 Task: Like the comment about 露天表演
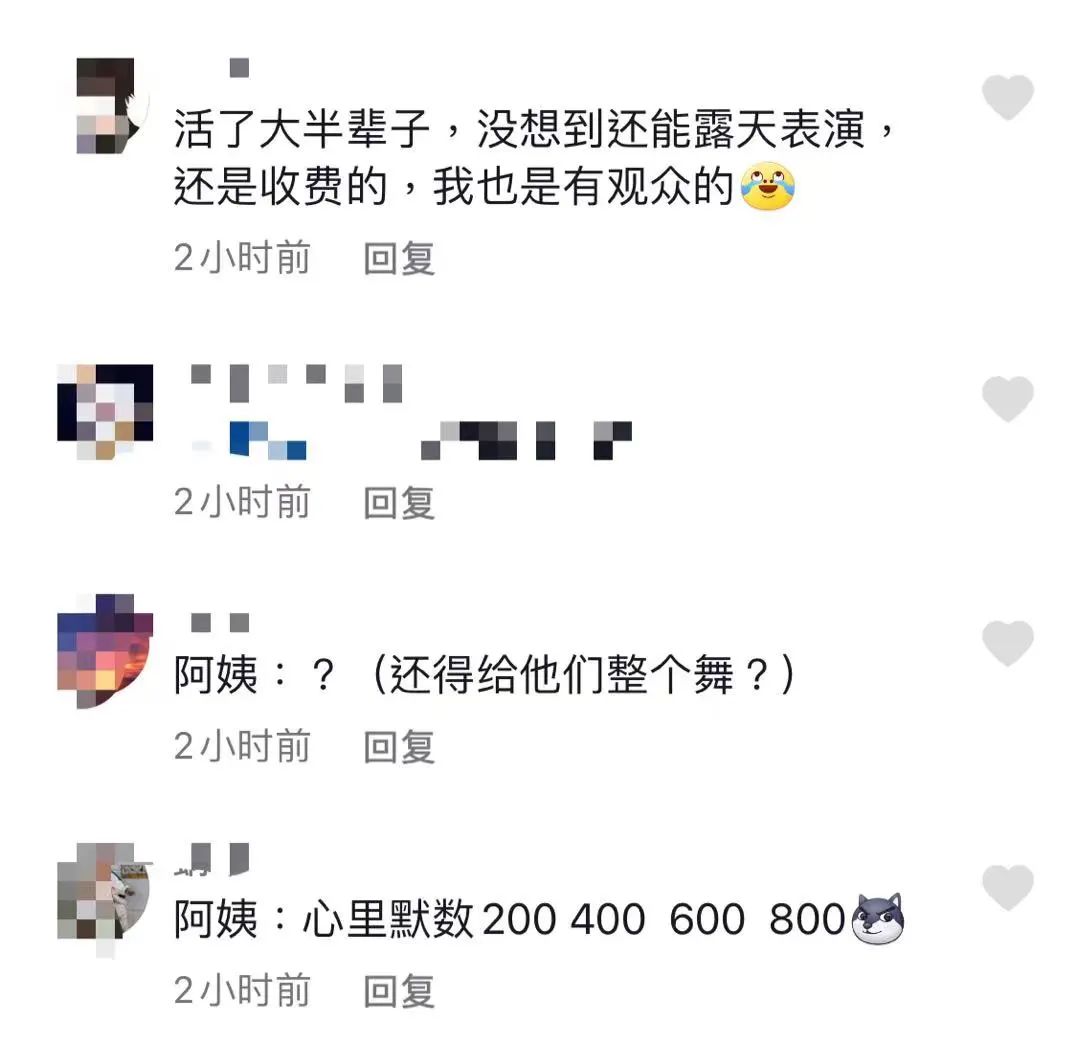[x=1007, y=98]
